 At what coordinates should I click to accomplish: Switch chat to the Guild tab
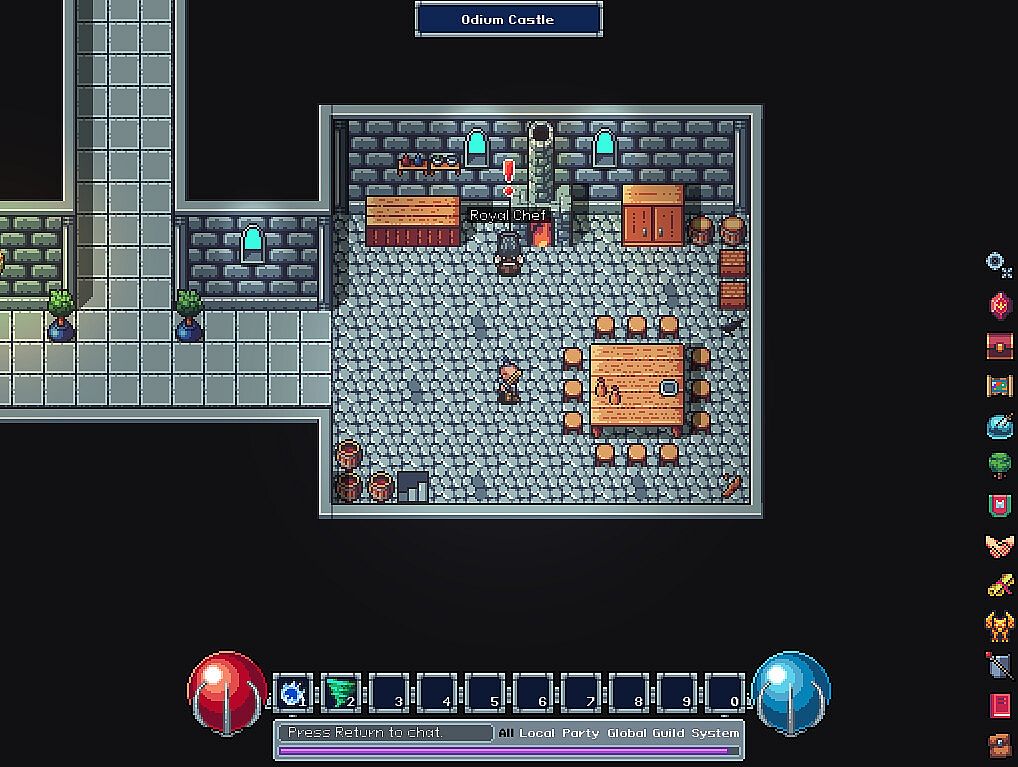click(669, 733)
